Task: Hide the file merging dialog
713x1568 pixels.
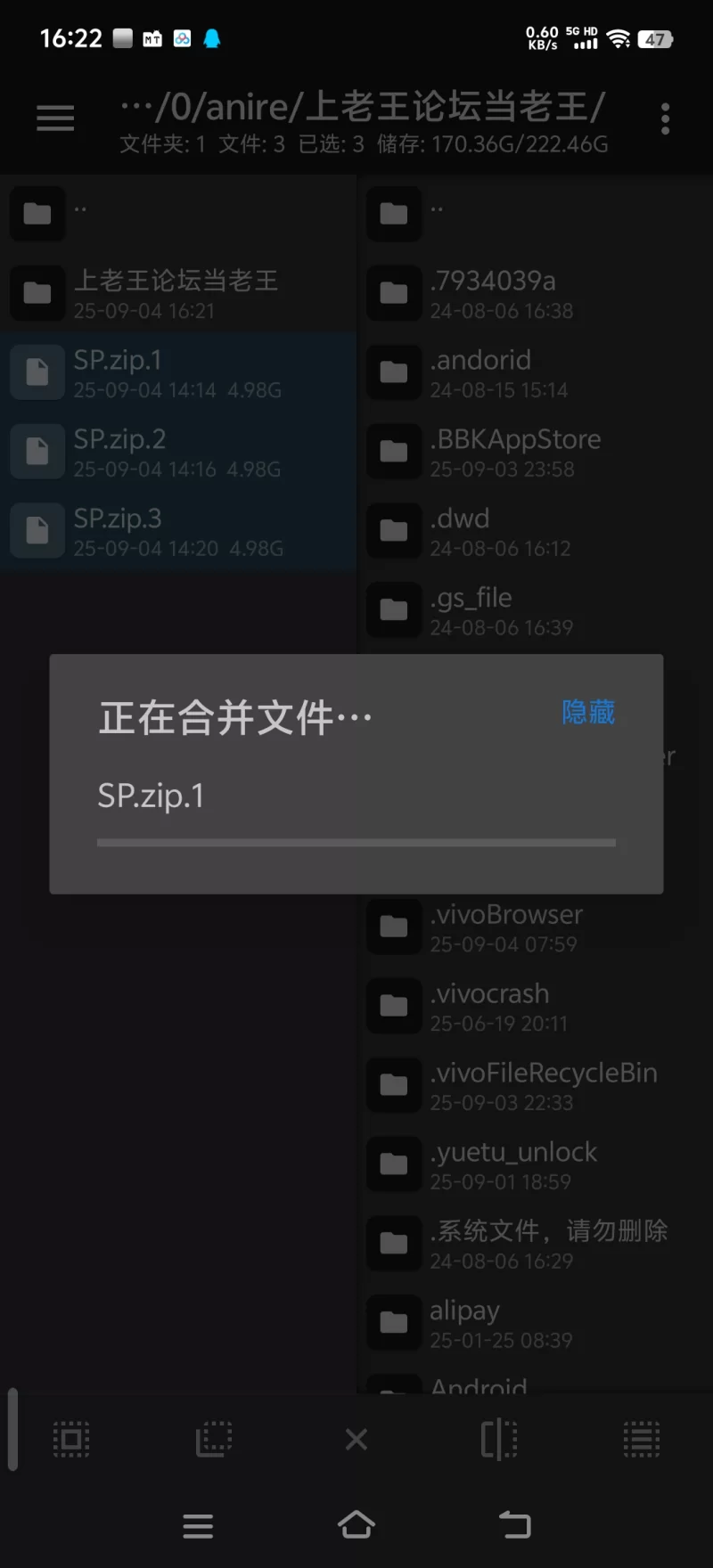Action: [587, 713]
